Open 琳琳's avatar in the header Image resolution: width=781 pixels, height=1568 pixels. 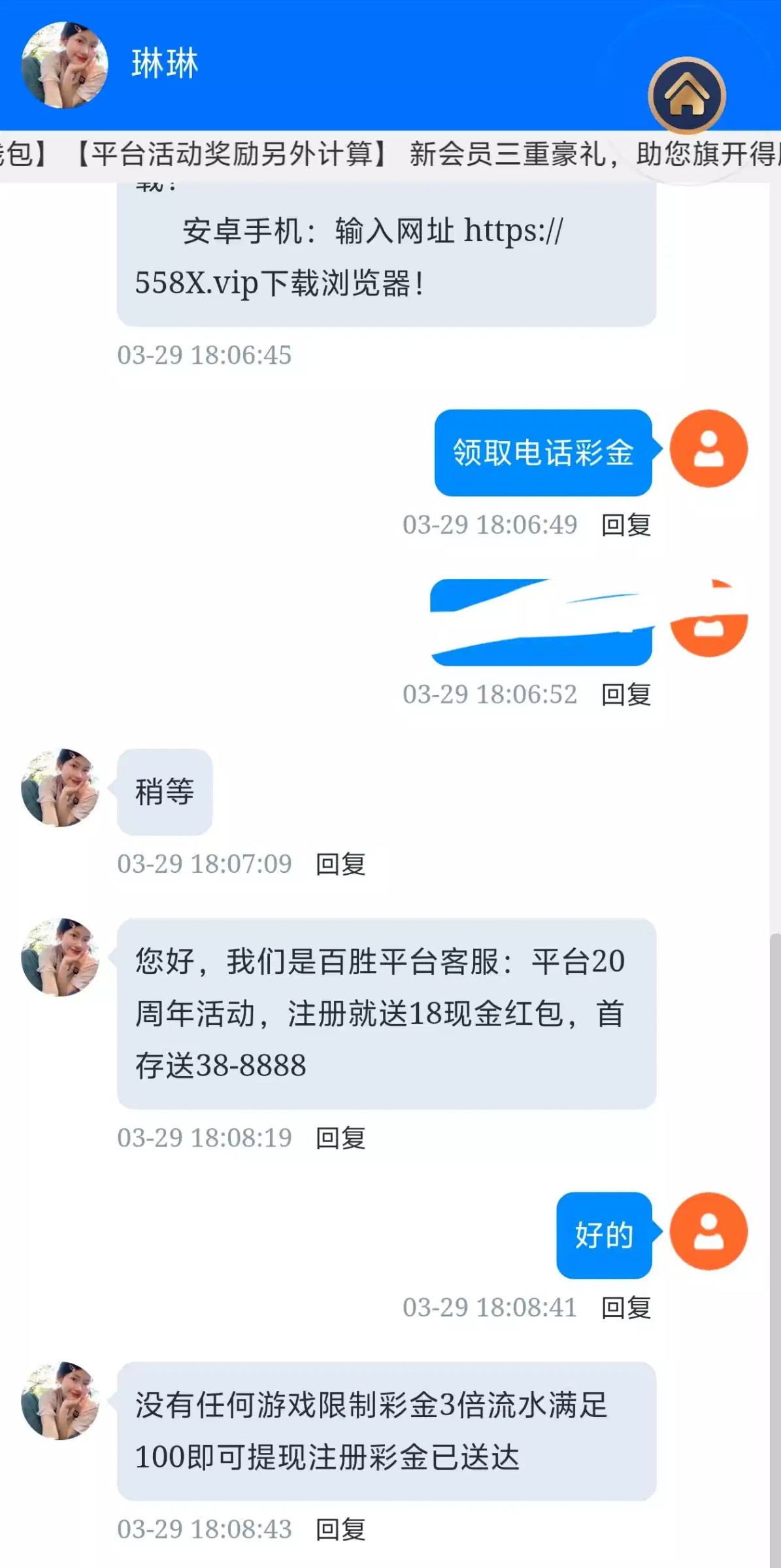coord(64,64)
